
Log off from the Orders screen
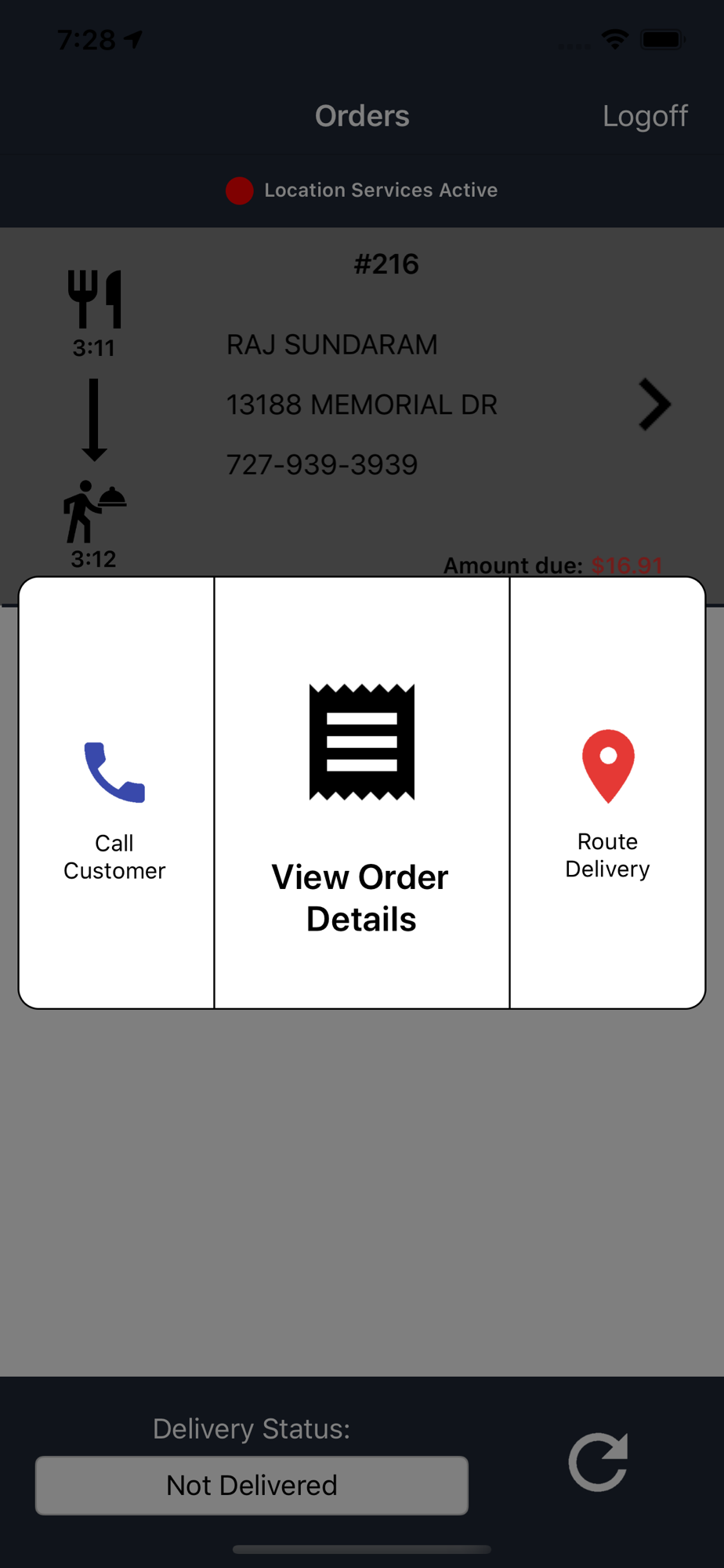point(644,116)
